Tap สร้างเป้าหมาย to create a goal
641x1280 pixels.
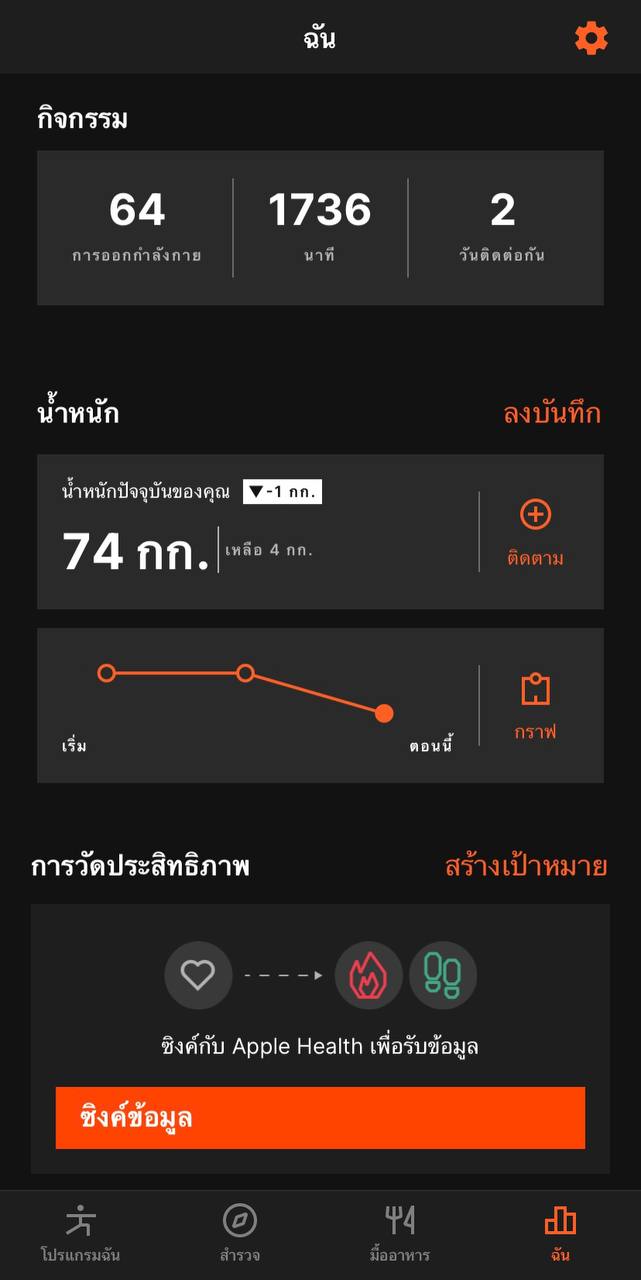coord(526,865)
